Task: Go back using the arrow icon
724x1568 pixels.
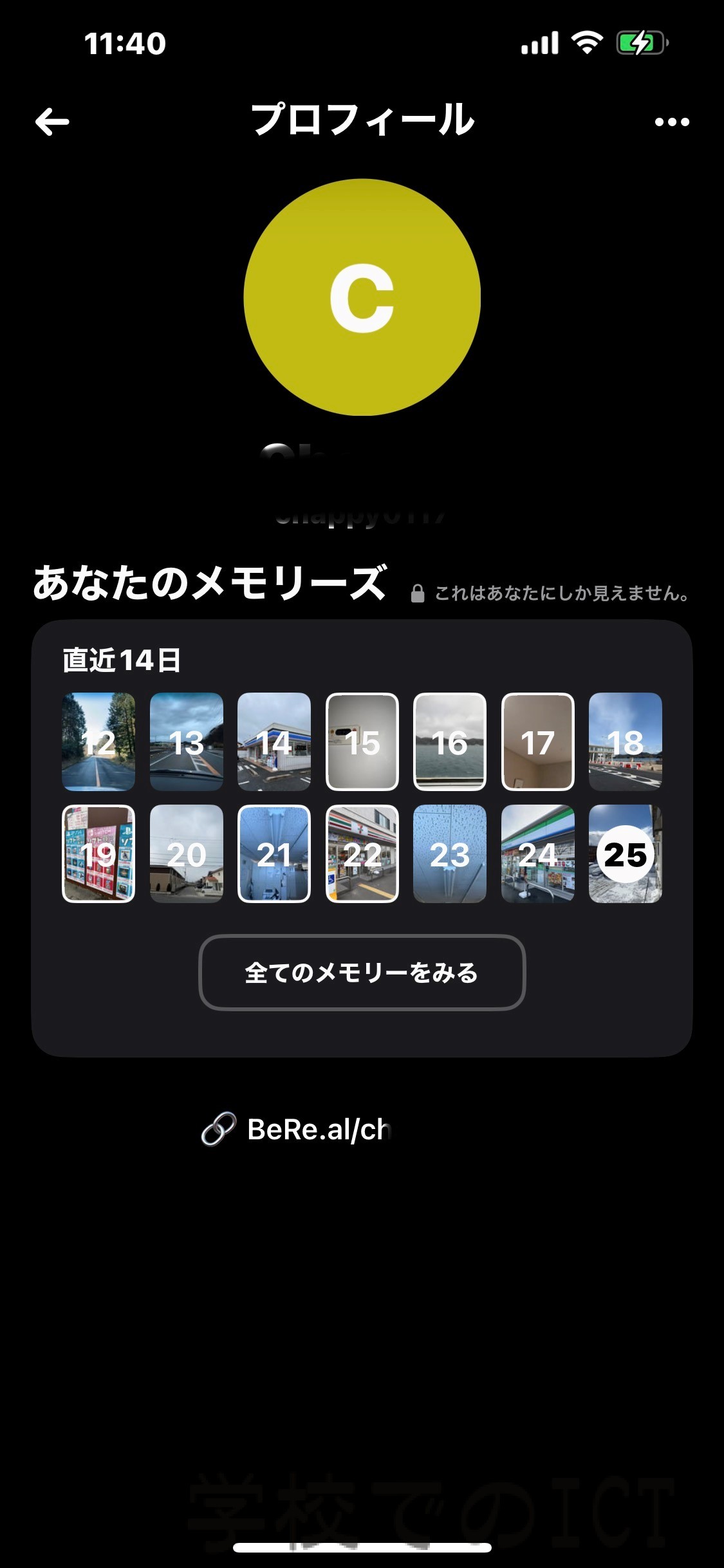Action: pos(52,122)
